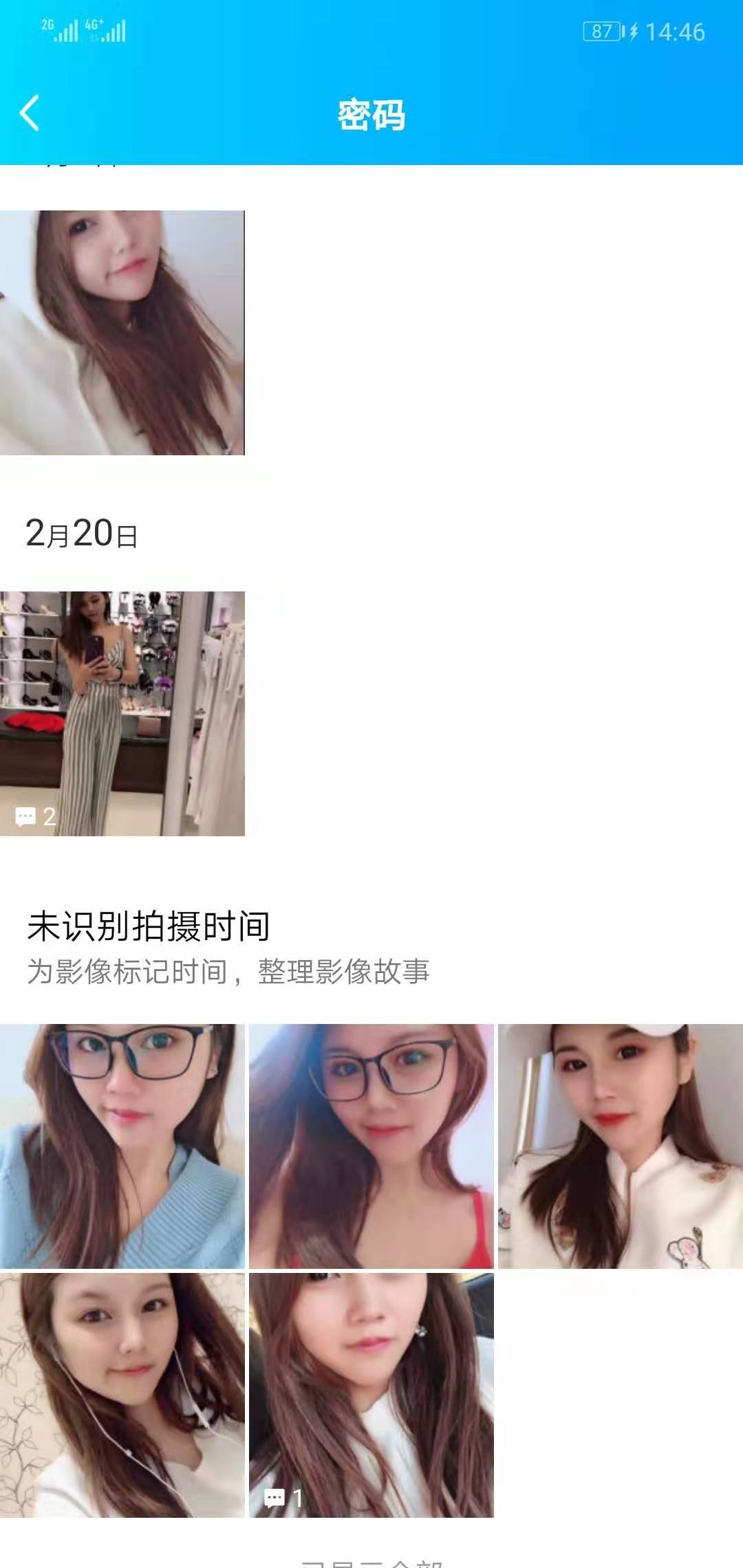This screenshot has width=743, height=1568.
Task: Go back from the 密码 album
Action: point(29,113)
